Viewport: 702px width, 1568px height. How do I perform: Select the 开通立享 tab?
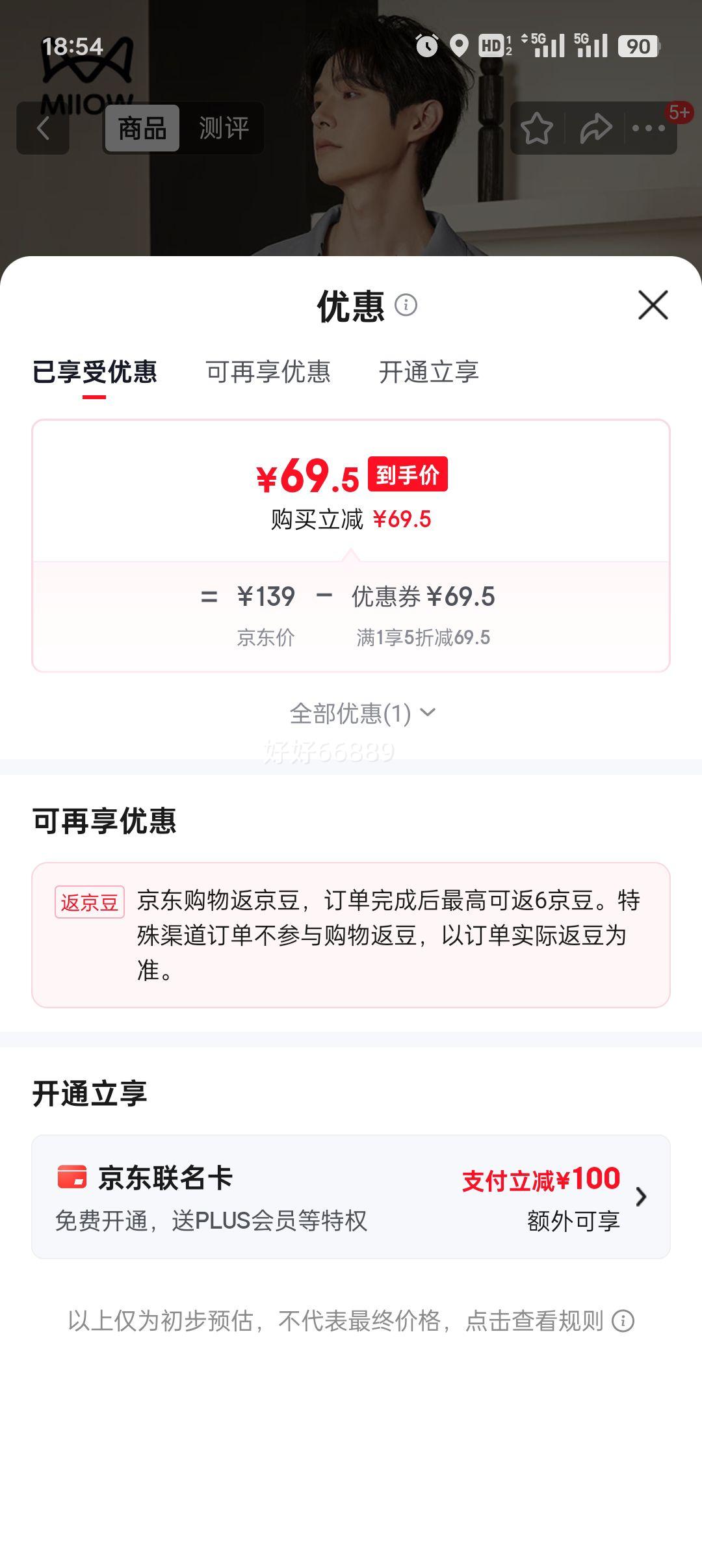[x=429, y=372]
